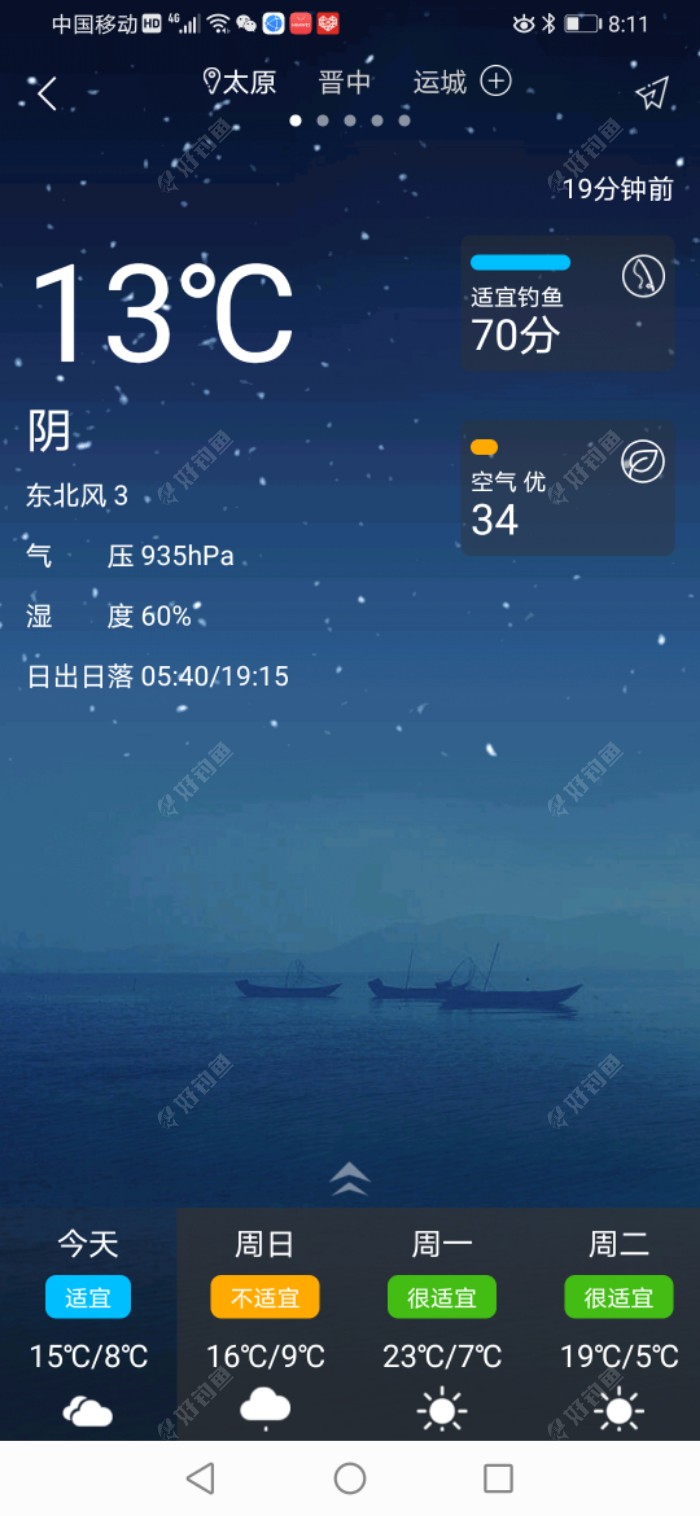Open the 适宜钓鱼 70分 fishing index card
The image size is (700, 1516).
point(567,304)
